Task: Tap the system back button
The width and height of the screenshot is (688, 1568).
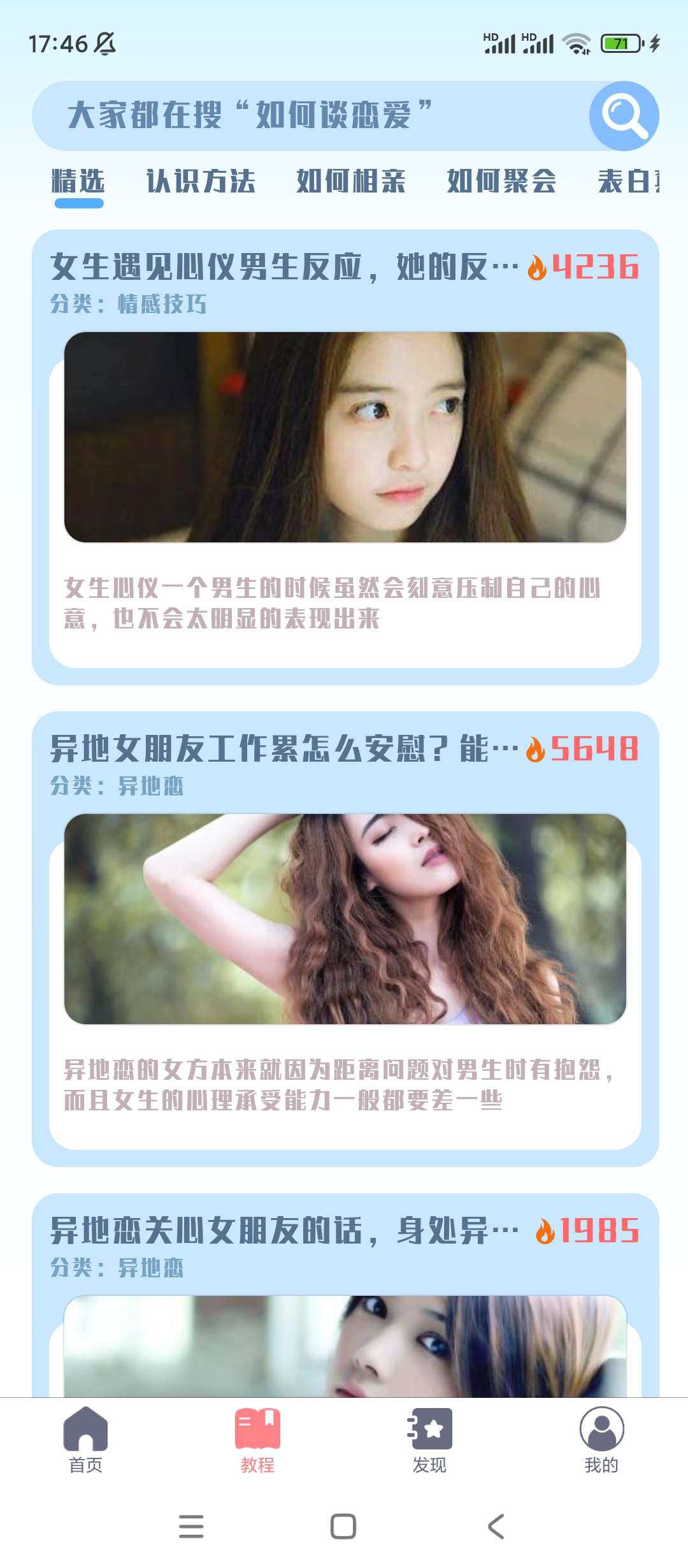Action: click(496, 1527)
